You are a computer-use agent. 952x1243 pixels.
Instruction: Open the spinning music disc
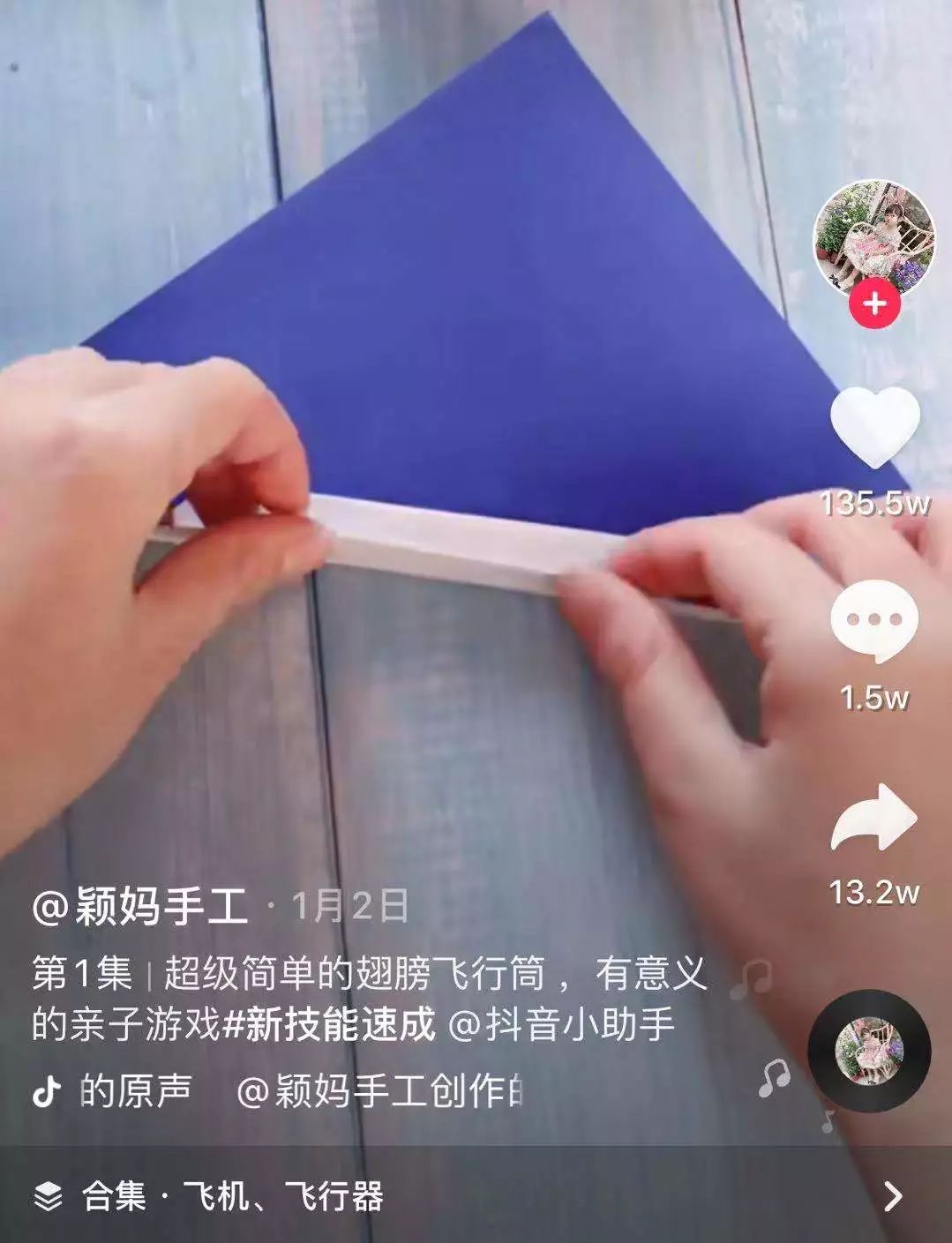[x=868, y=1056]
